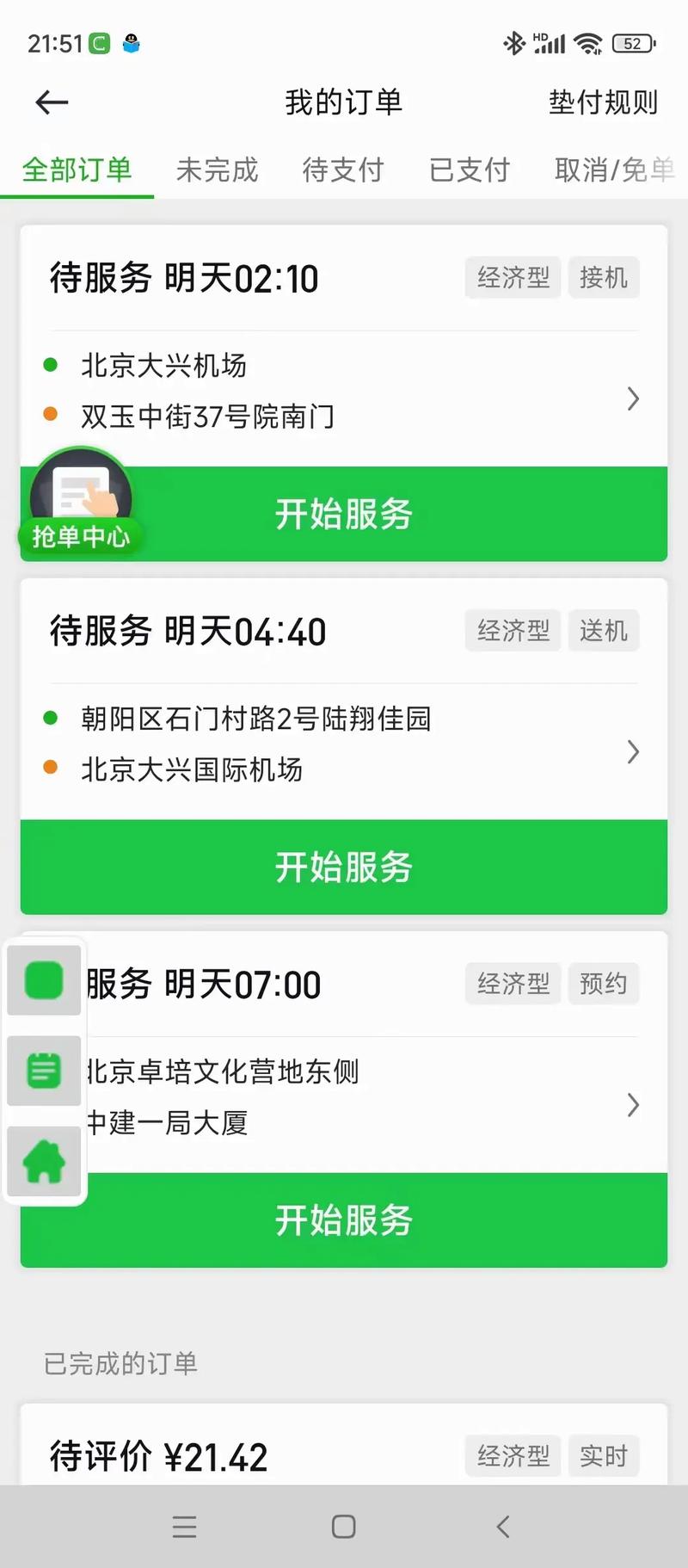Tap the floating green home icon

pyautogui.click(x=45, y=1162)
